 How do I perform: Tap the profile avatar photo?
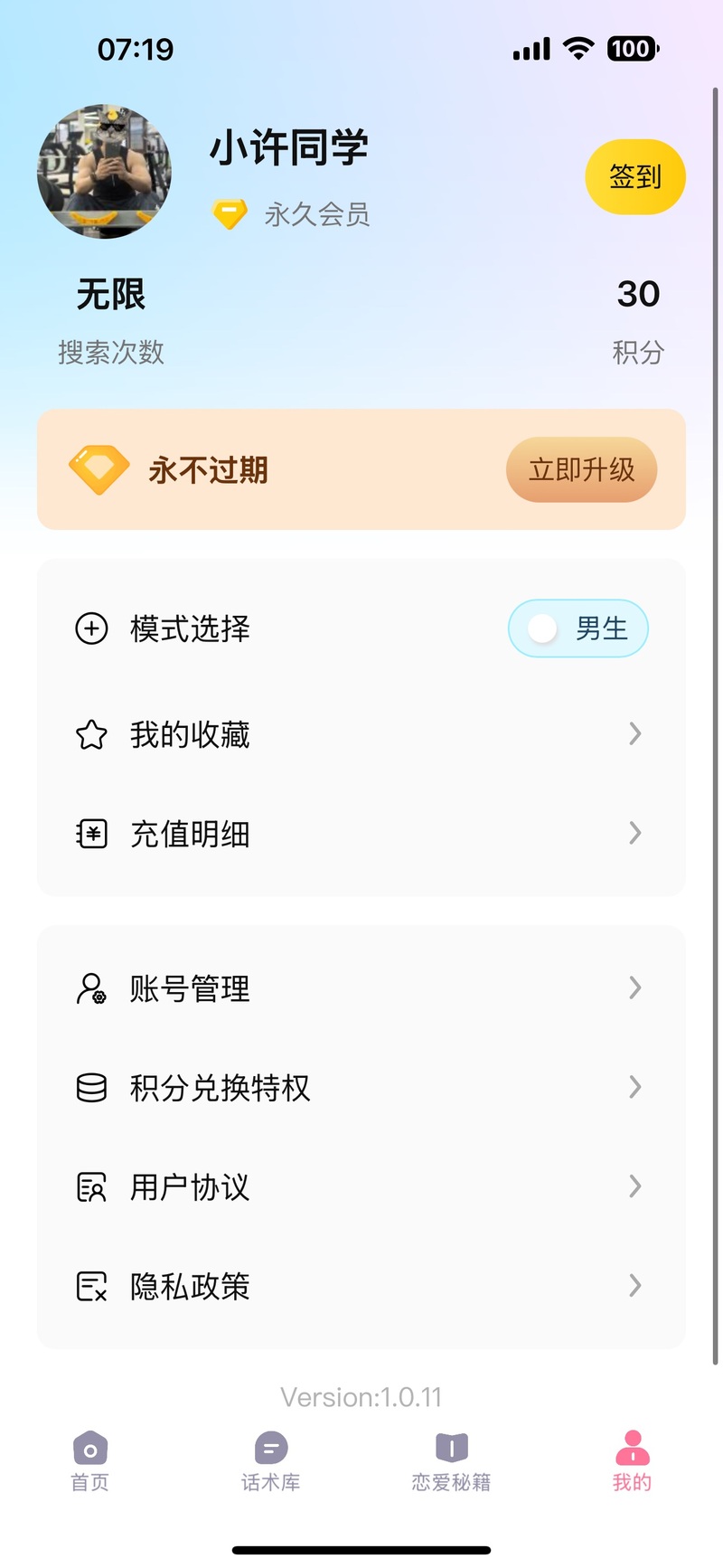tap(104, 172)
